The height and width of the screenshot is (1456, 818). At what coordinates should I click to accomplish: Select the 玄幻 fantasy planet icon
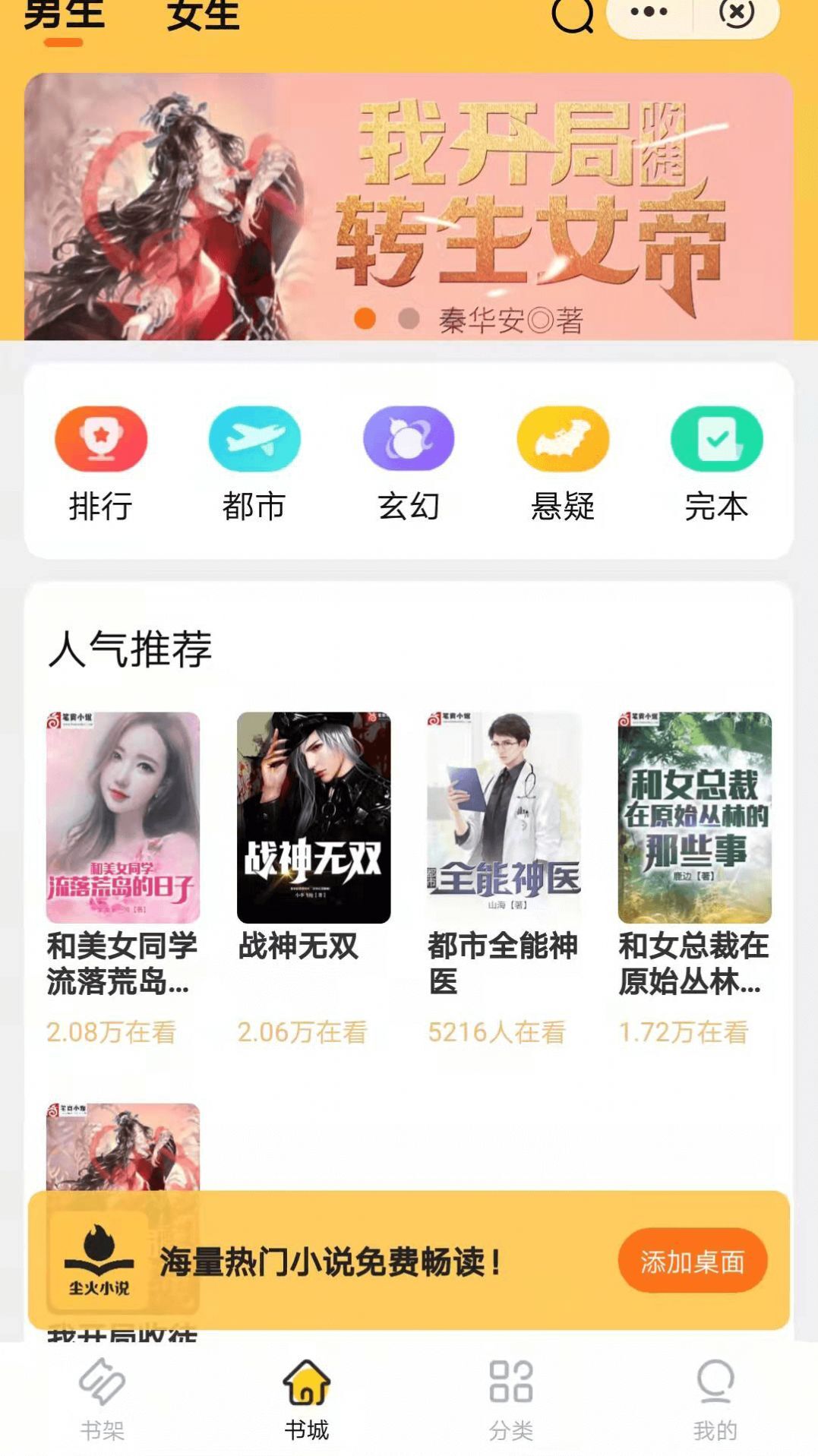point(409,439)
